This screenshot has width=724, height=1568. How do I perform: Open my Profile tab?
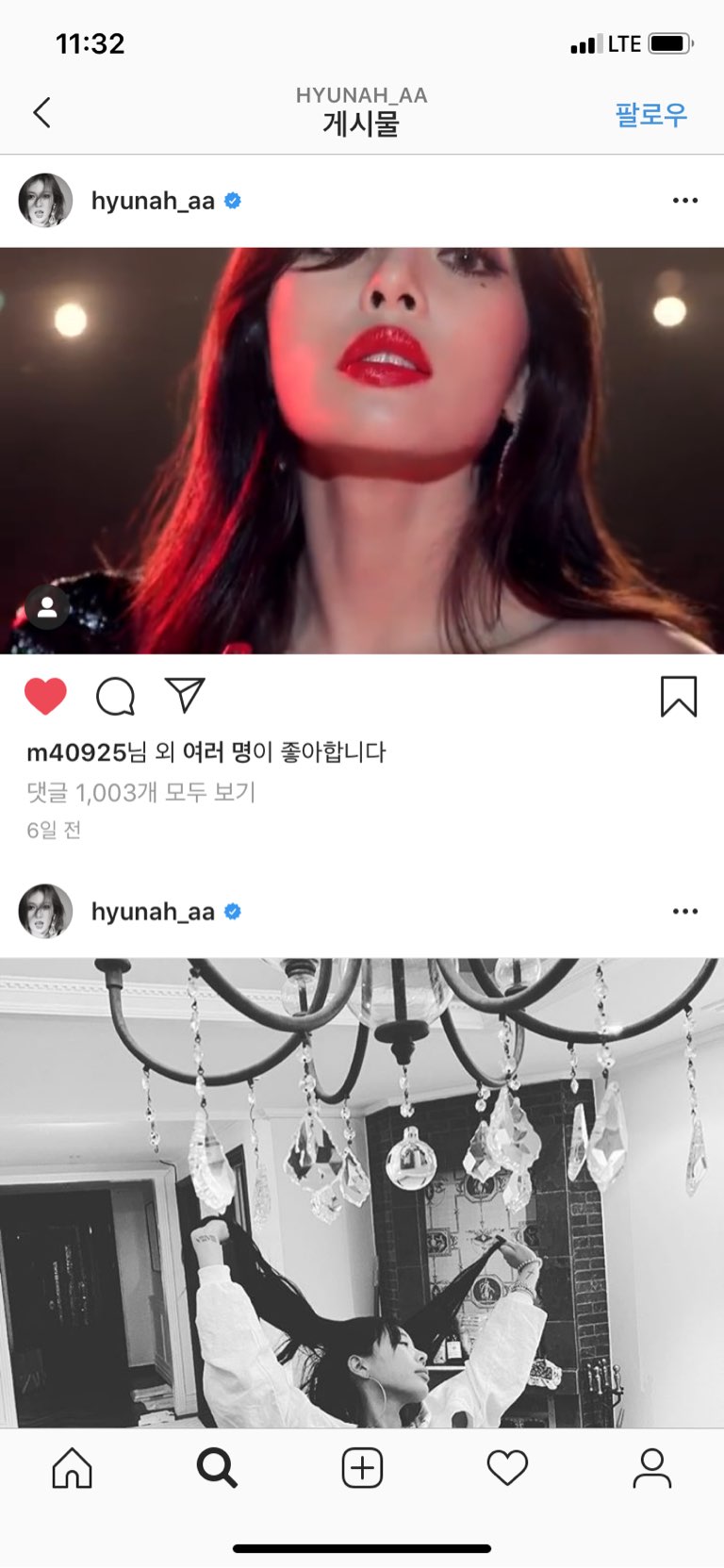[651, 1468]
